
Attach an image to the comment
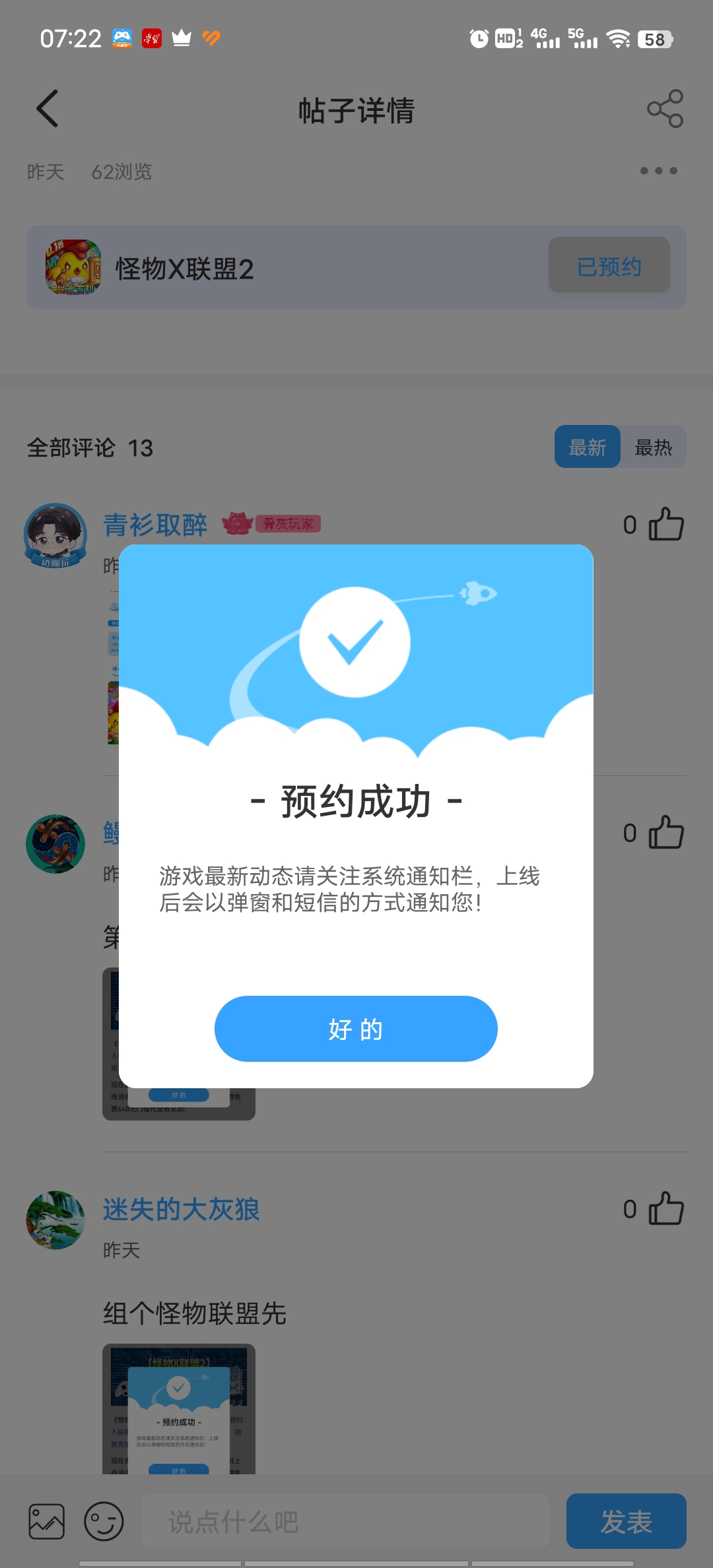(47, 1522)
